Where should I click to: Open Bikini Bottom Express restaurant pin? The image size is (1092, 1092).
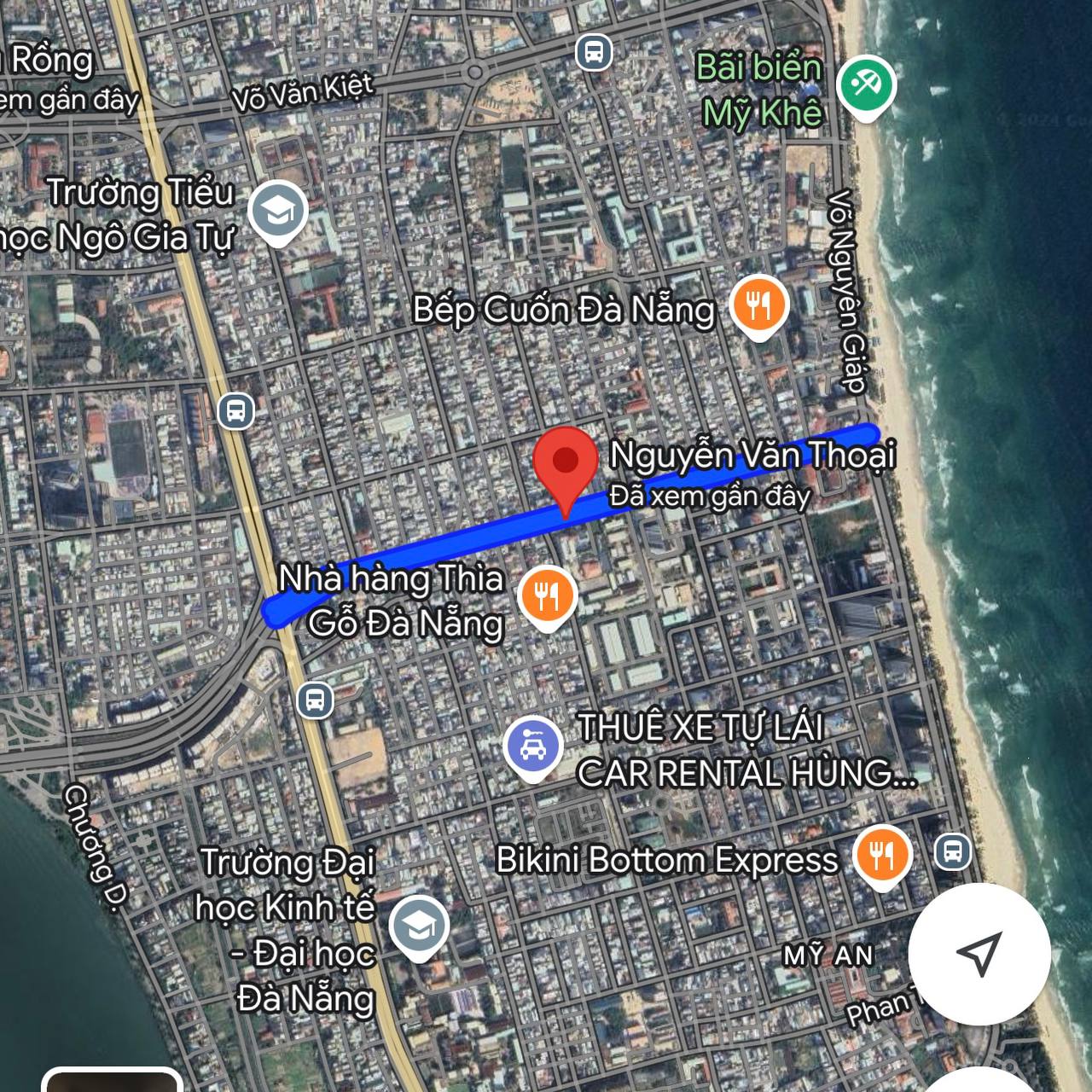tap(882, 855)
